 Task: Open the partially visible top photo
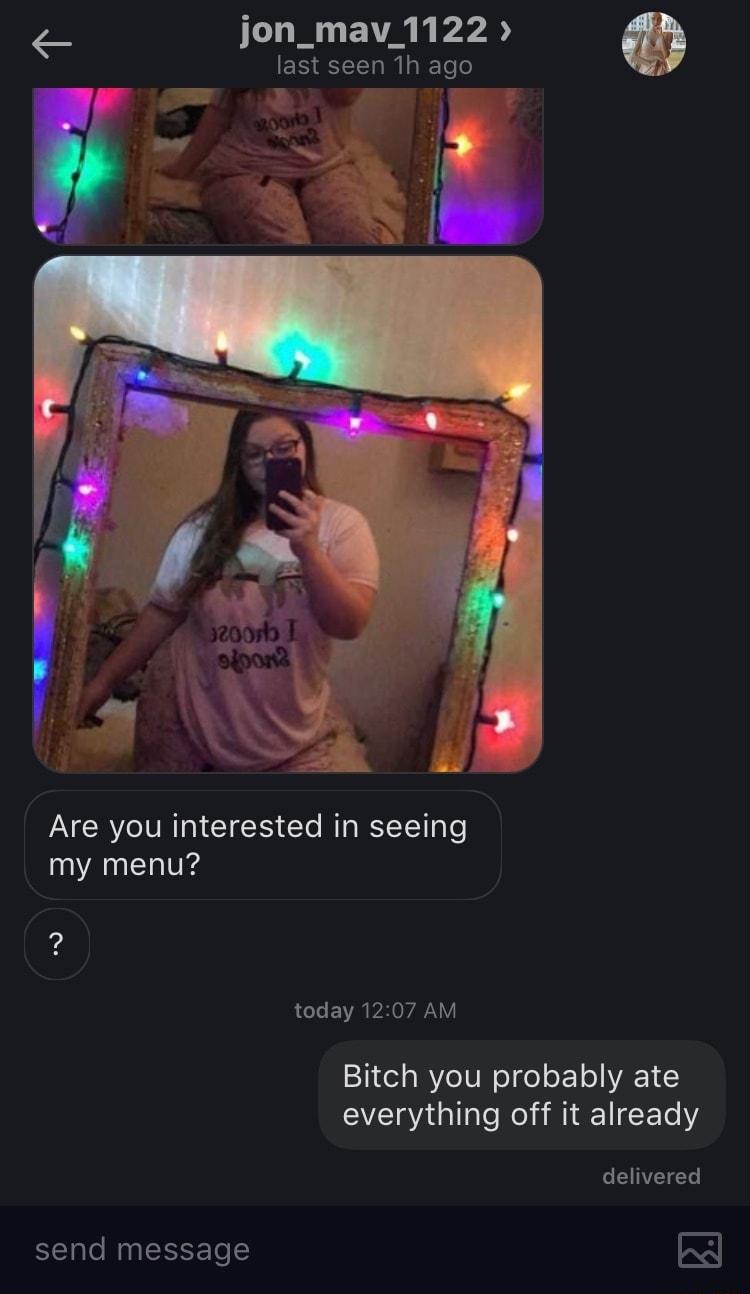[x=288, y=165]
